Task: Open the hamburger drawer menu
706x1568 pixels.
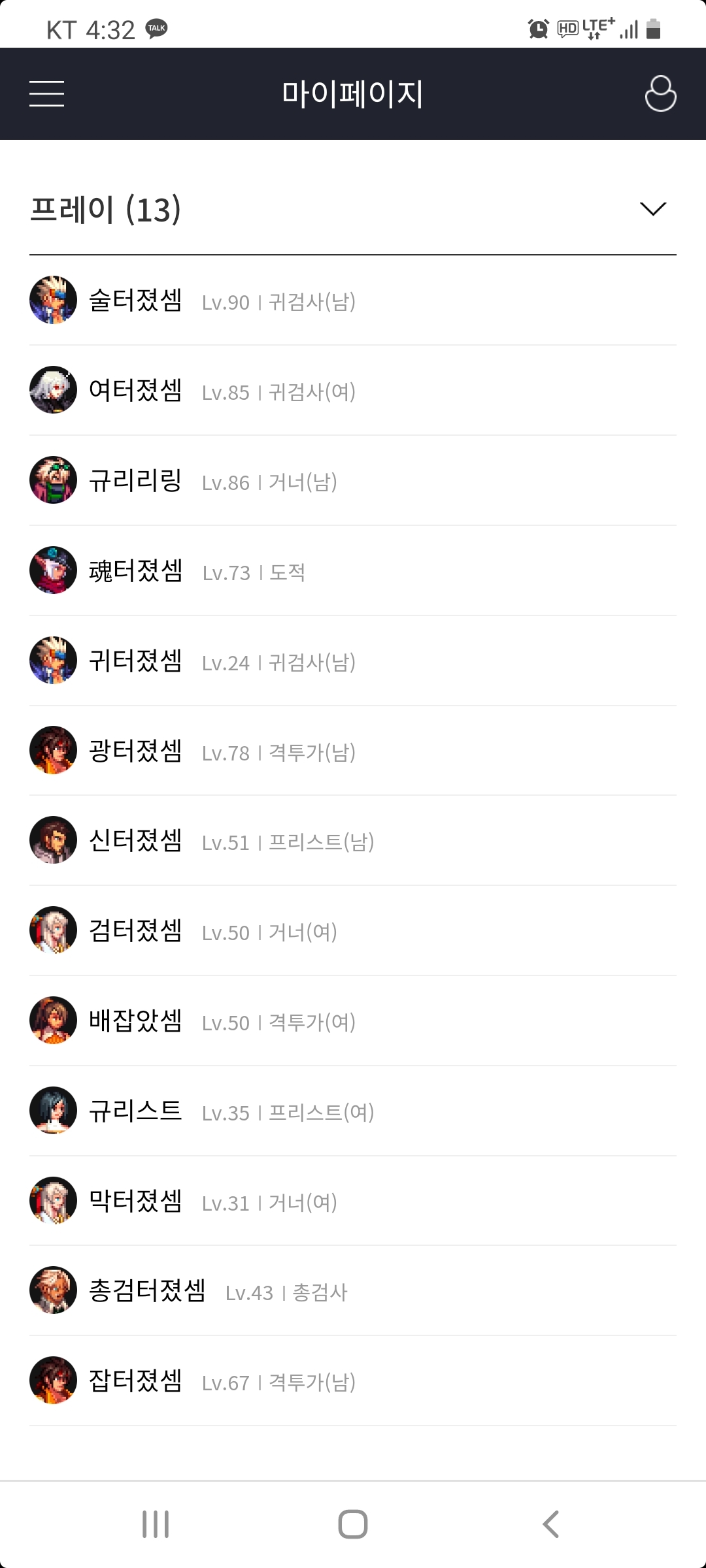Action: click(46, 93)
